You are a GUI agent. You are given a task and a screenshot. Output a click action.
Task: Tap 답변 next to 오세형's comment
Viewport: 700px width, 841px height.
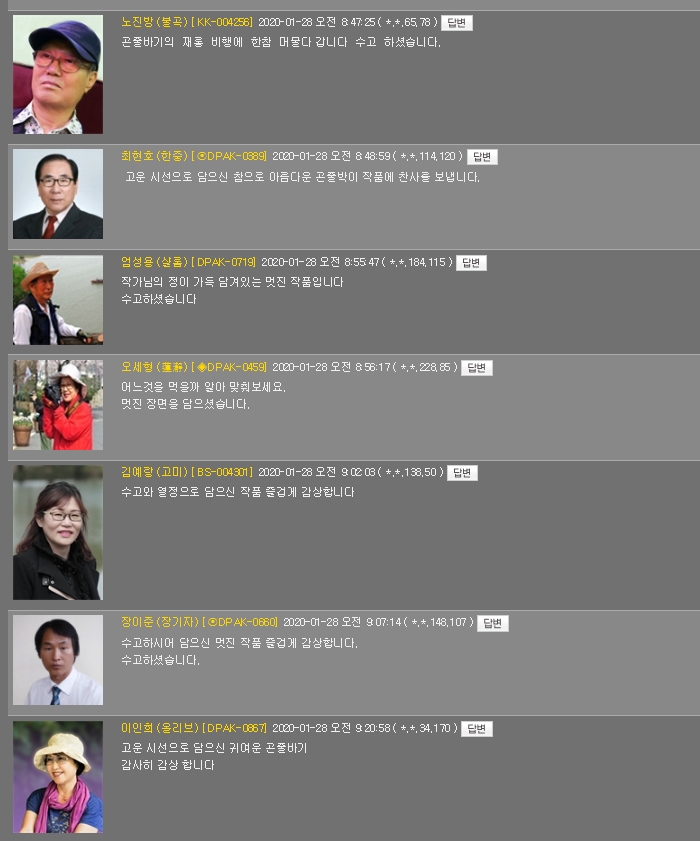click(x=477, y=368)
